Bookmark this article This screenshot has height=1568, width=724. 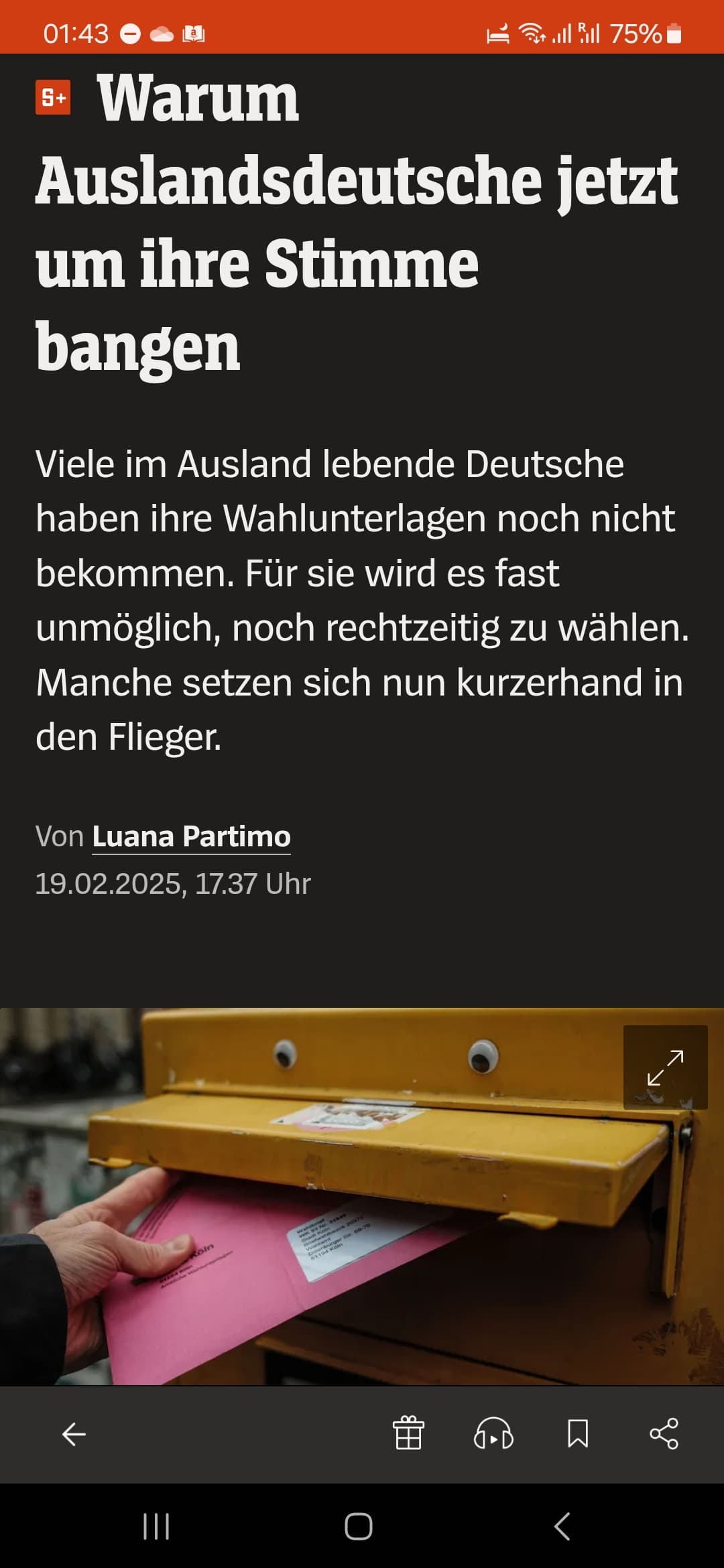tap(578, 1434)
